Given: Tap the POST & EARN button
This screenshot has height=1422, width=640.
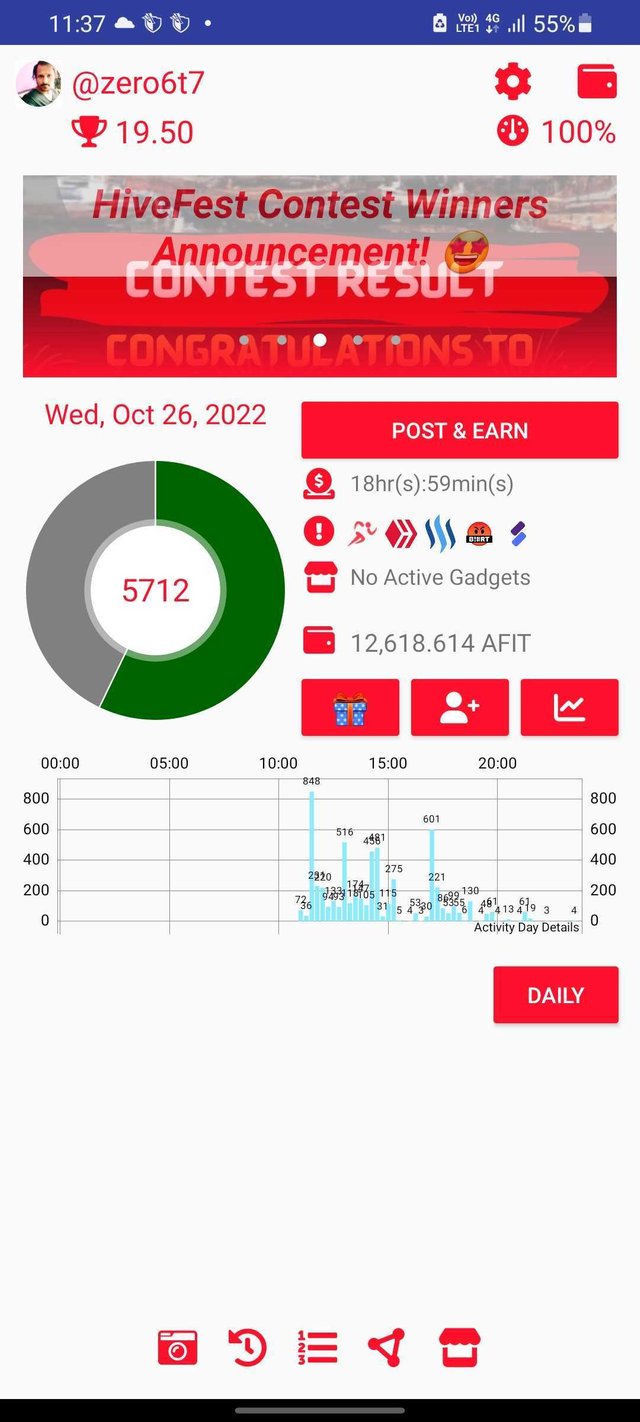Looking at the screenshot, I should click(460, 431).
